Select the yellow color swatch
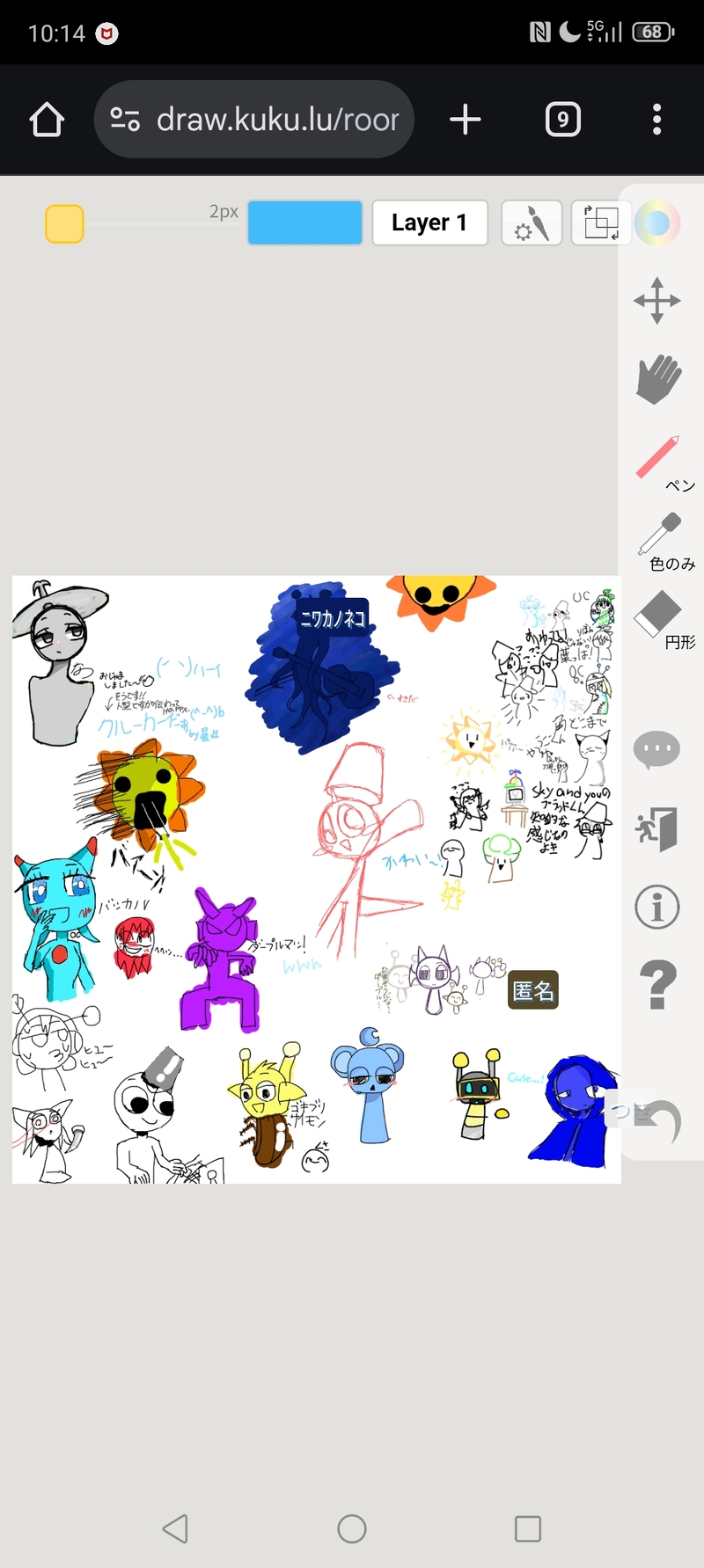Screen dimensions: 704x1568 pyautogui.click(x=64, y=223)
